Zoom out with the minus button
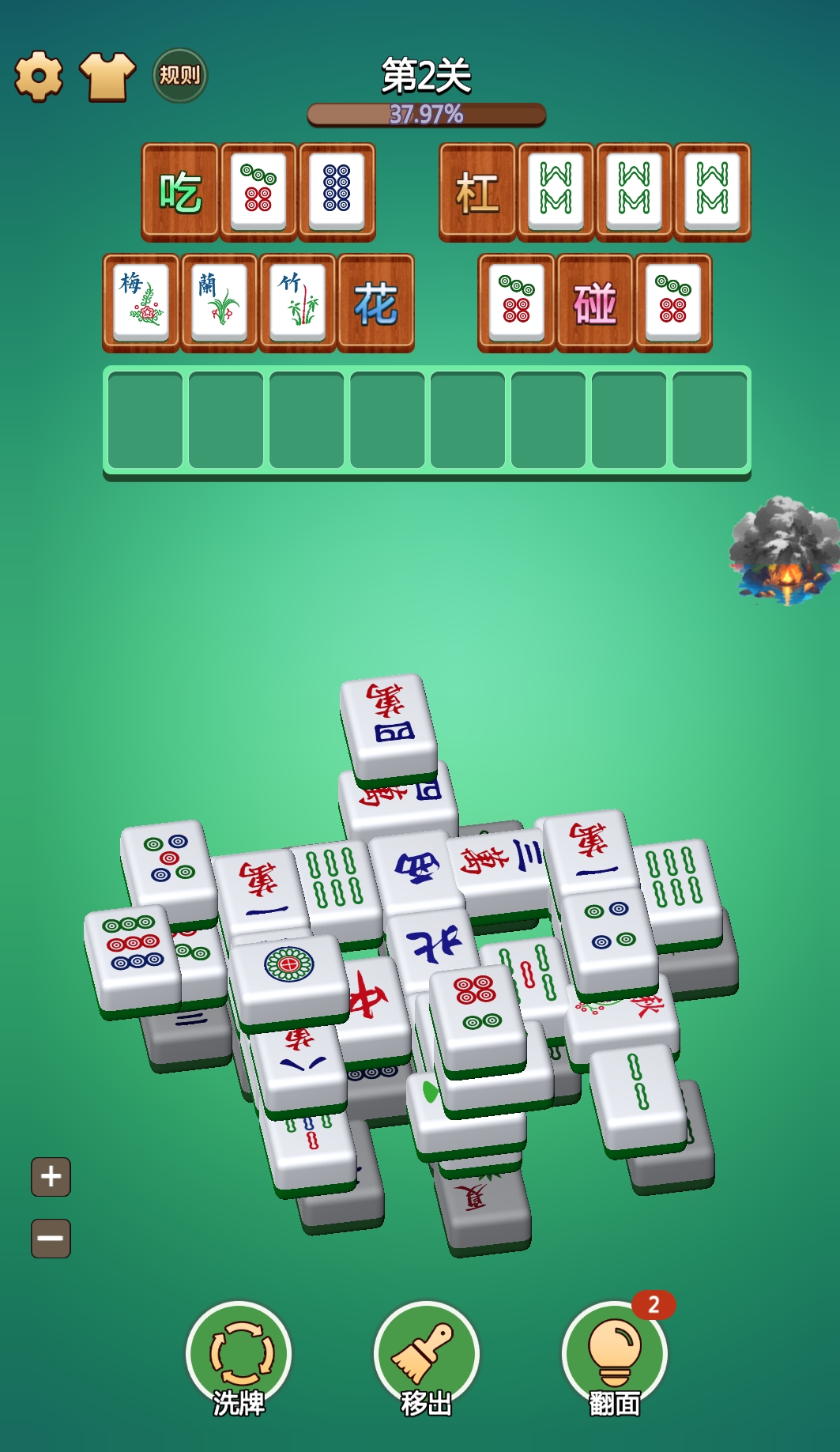Screen dimensions: 840x1452 tap(51, 1238)
